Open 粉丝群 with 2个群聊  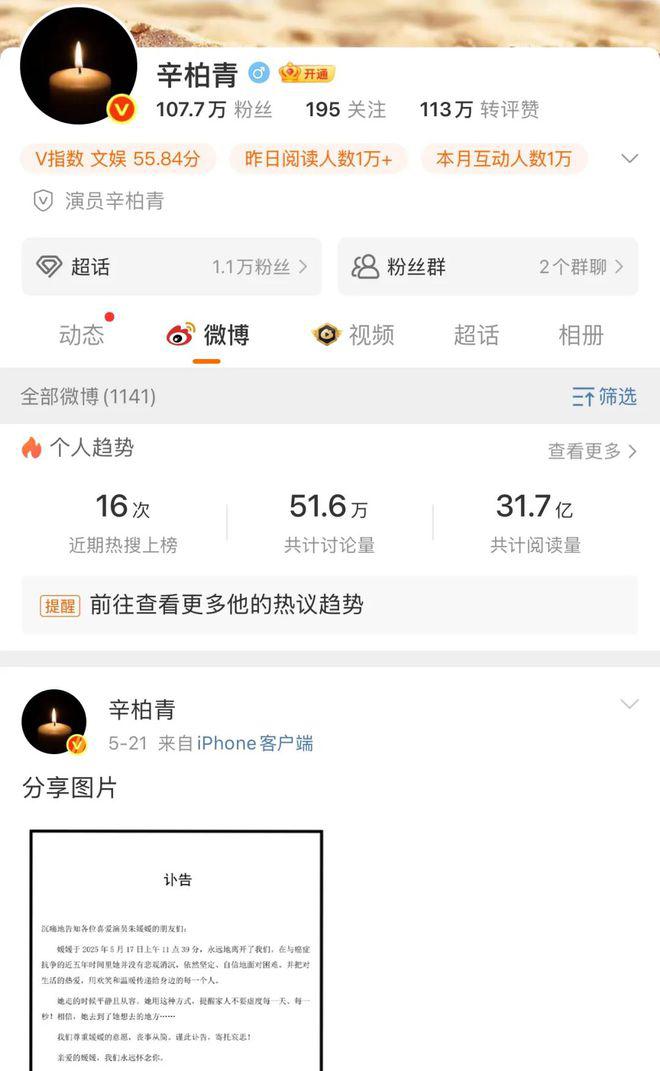point(488,266)
